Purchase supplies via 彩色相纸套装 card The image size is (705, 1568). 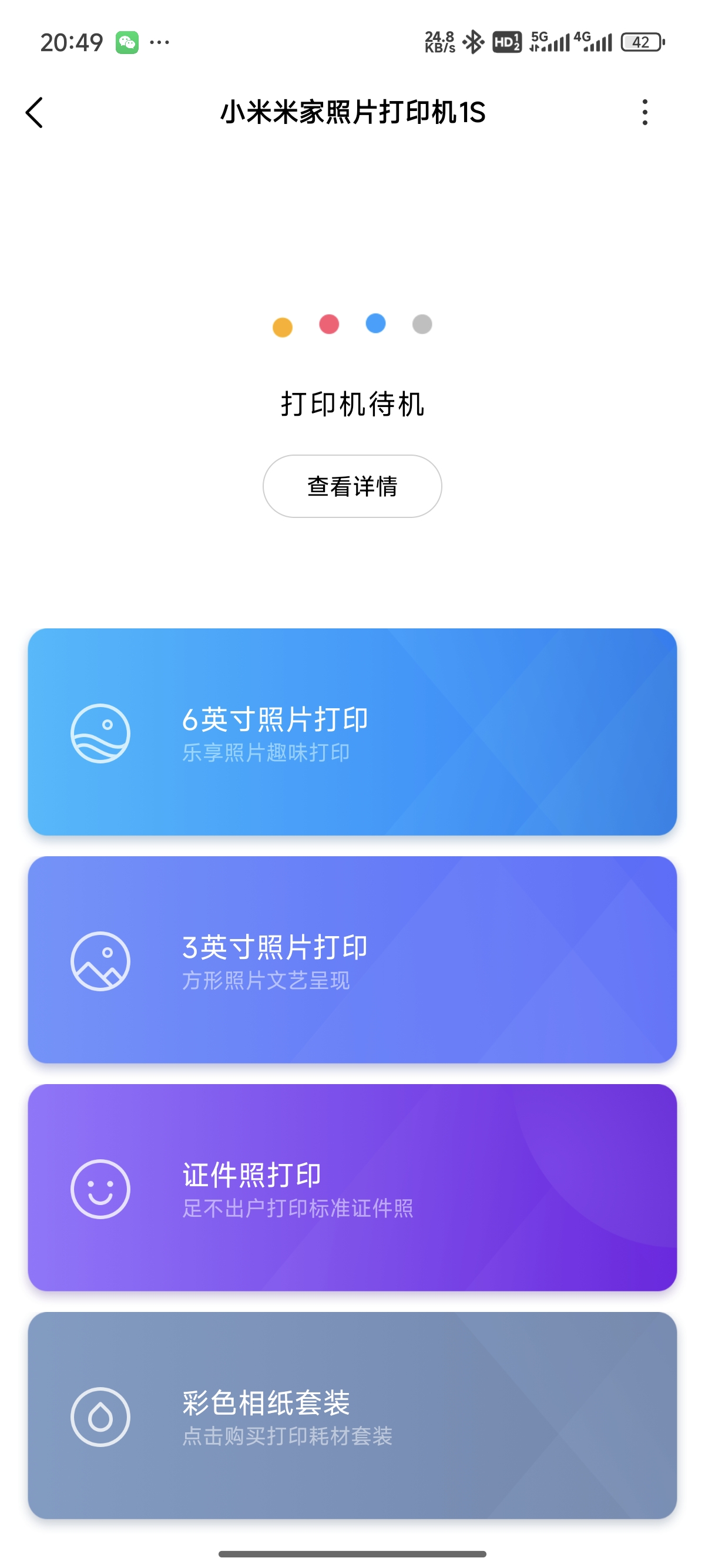coord(352,1418)
